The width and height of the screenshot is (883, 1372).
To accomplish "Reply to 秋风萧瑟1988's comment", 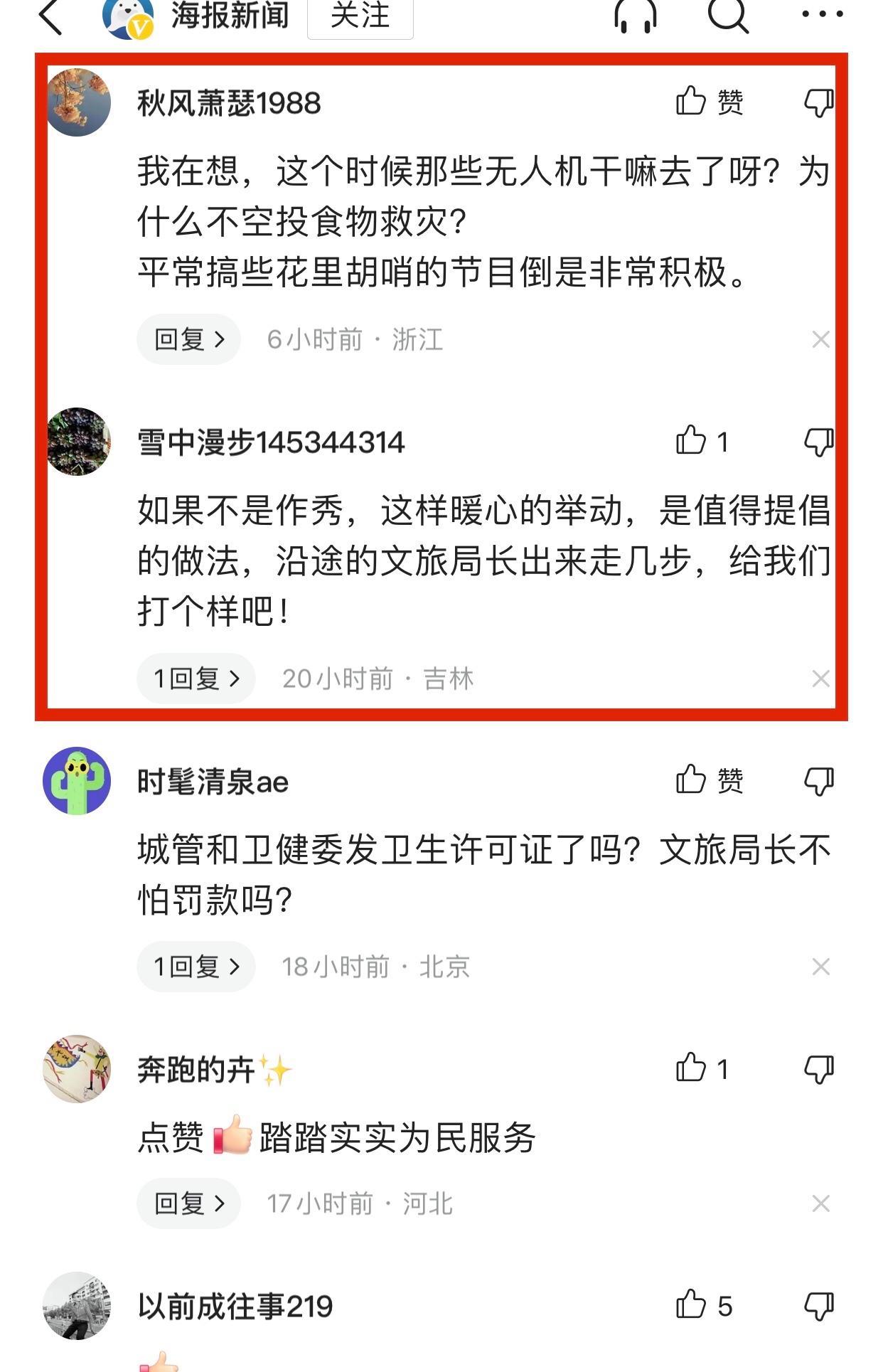I will pyautogui.click(x=189, y=340).
